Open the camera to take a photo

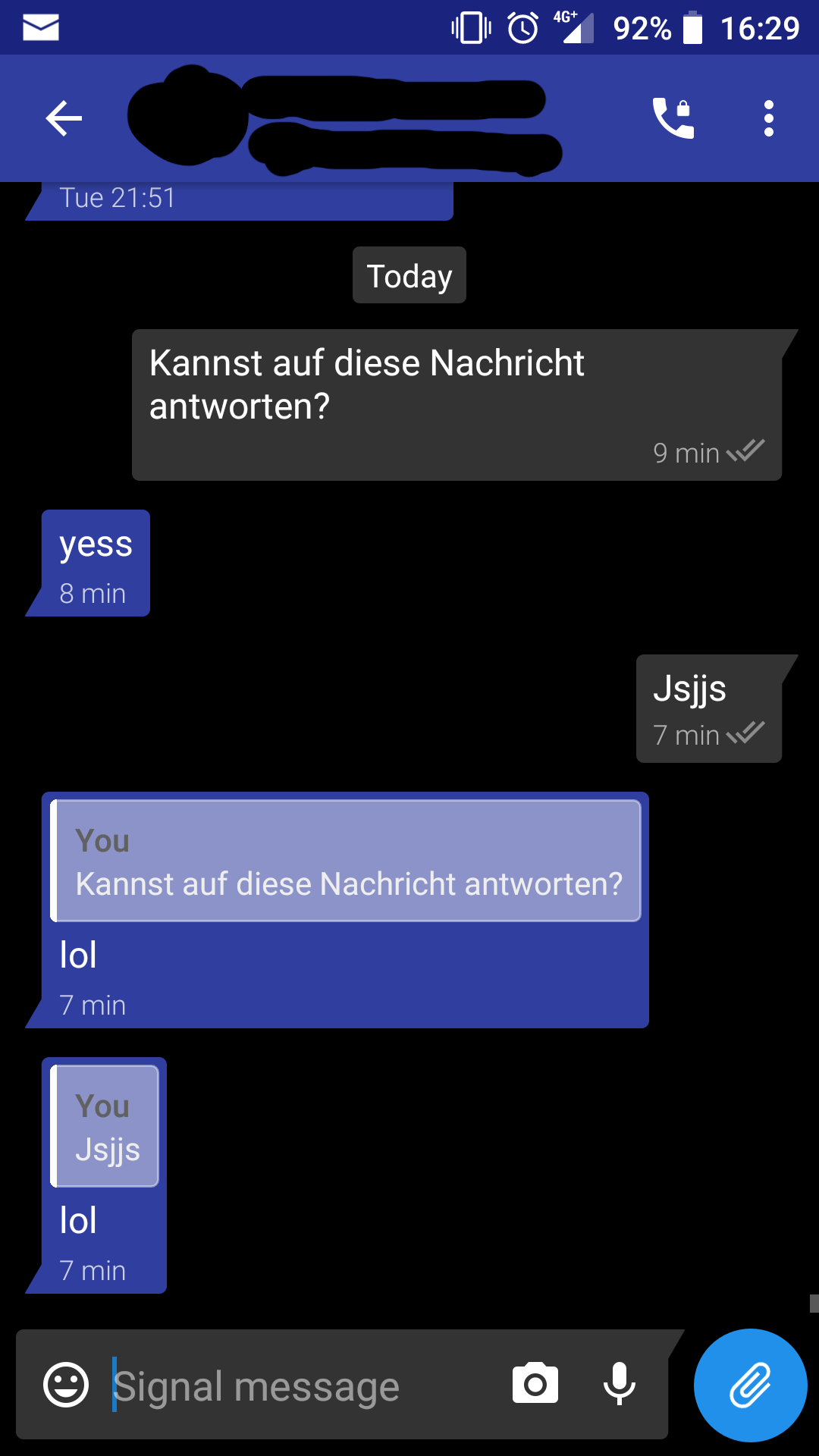pyautogui.click(x=535, y=1385)
